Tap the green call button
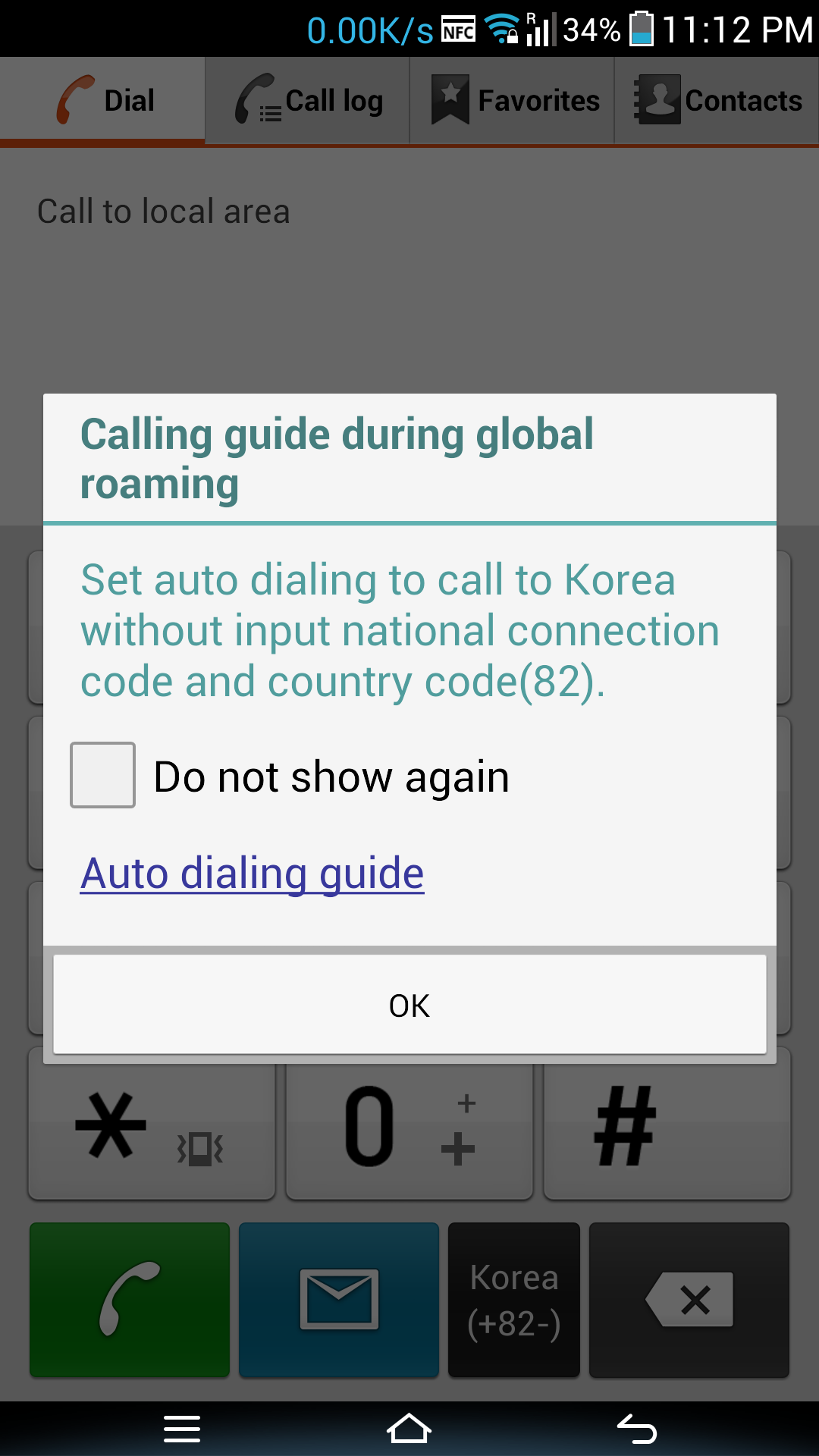This screenshot has height=1456, width=819. click(x=130, y=1300)
